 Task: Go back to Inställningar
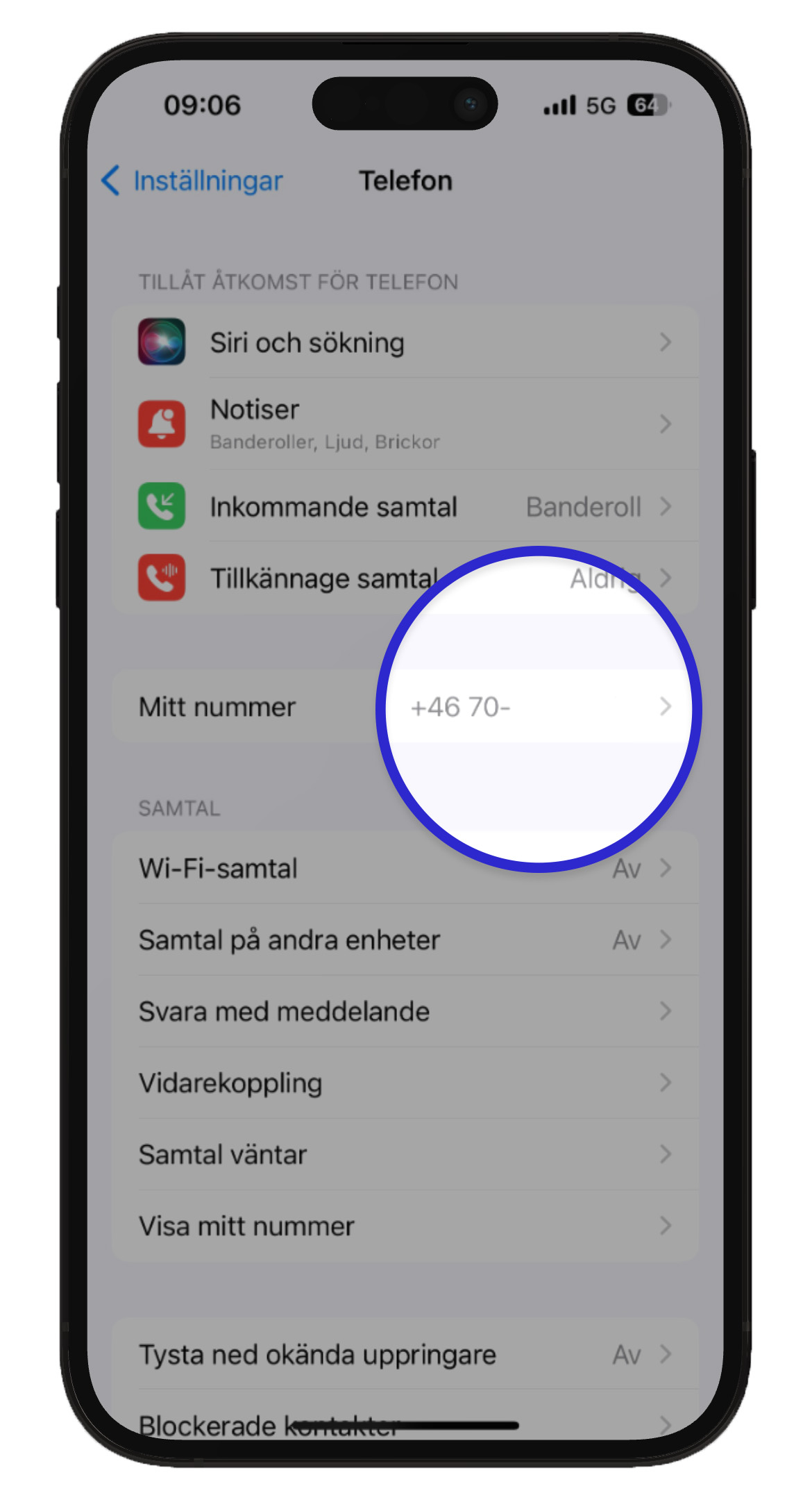click(192, 181)
